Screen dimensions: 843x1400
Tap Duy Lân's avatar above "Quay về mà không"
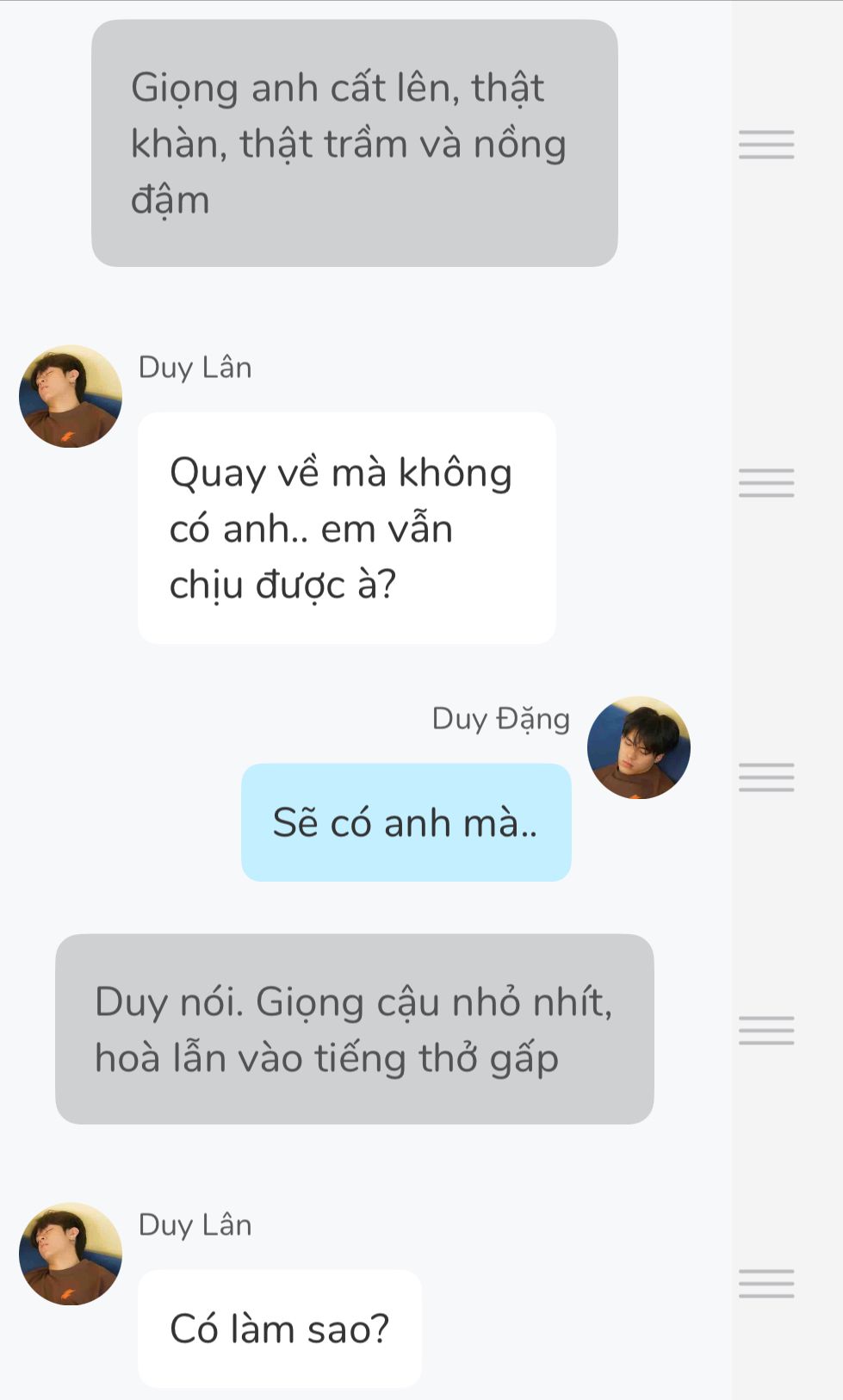click(71, 397)
